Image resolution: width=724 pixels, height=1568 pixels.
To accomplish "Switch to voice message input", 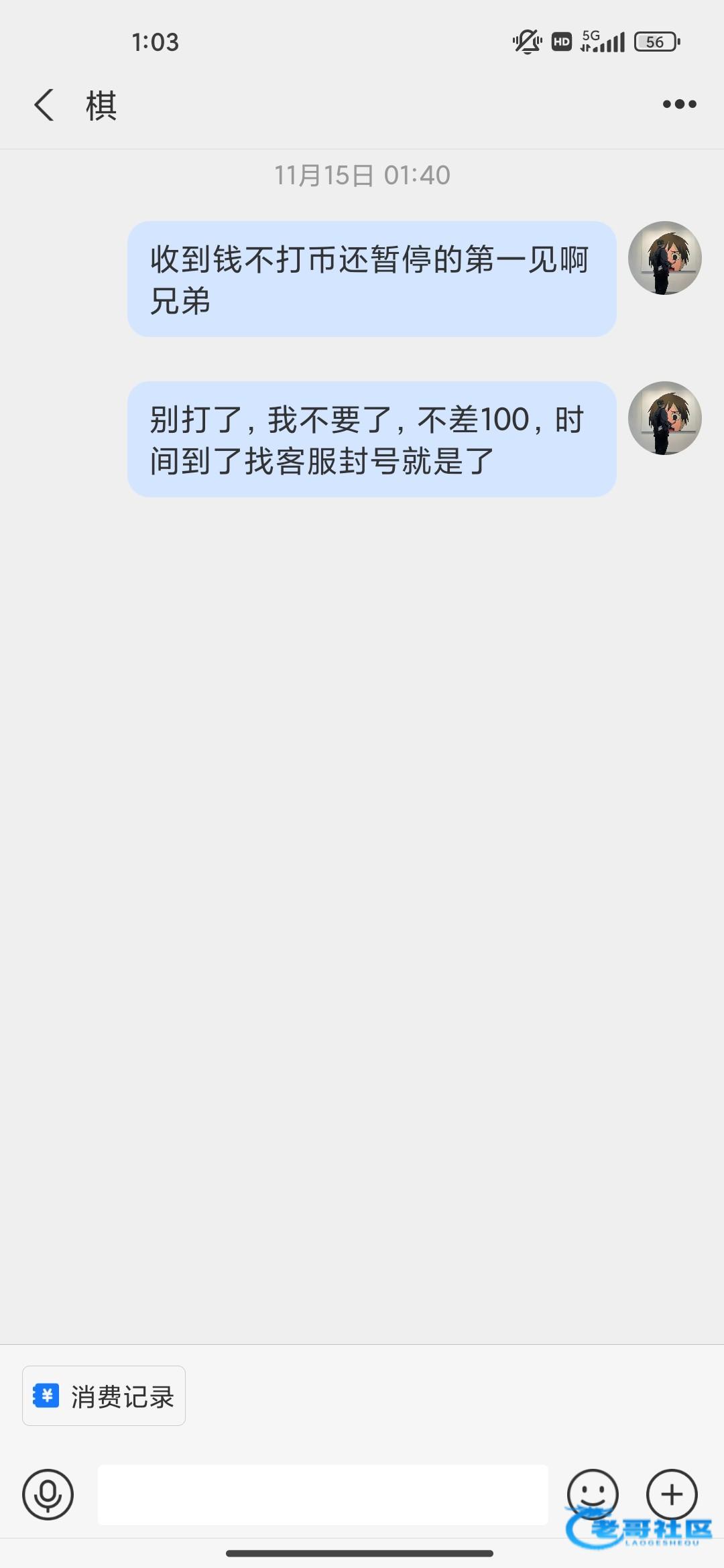I will [48, 1494].
